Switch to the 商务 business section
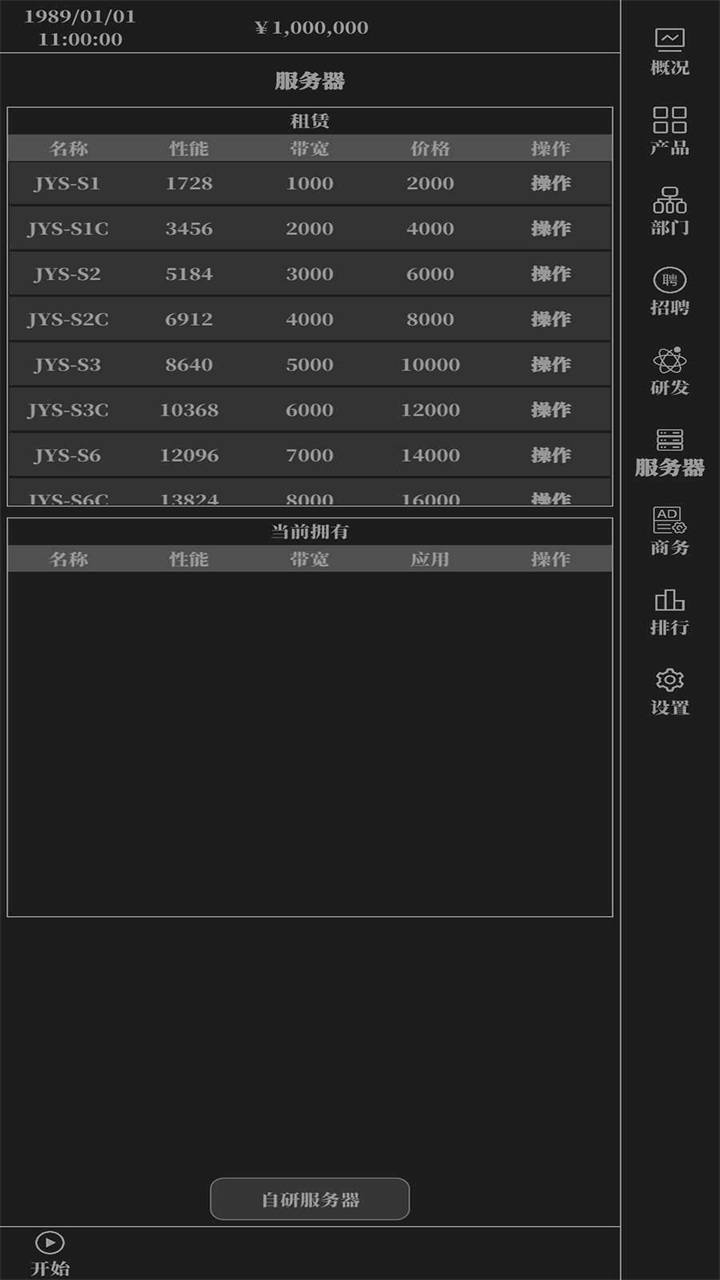The width and height of the screenshot is (720, 1280). click(669, 532)
